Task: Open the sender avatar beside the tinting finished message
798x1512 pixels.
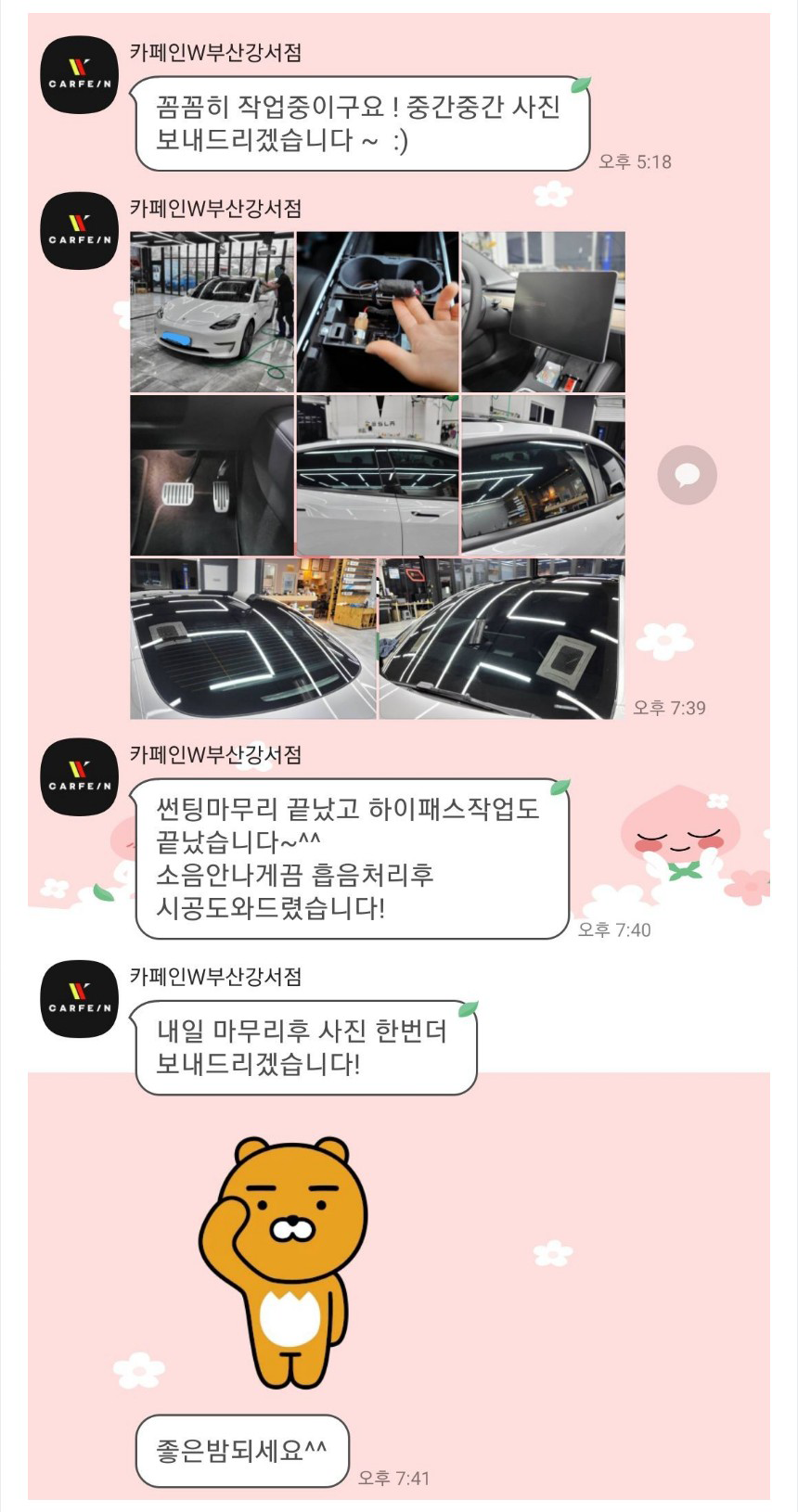Action: pos(80,776)
